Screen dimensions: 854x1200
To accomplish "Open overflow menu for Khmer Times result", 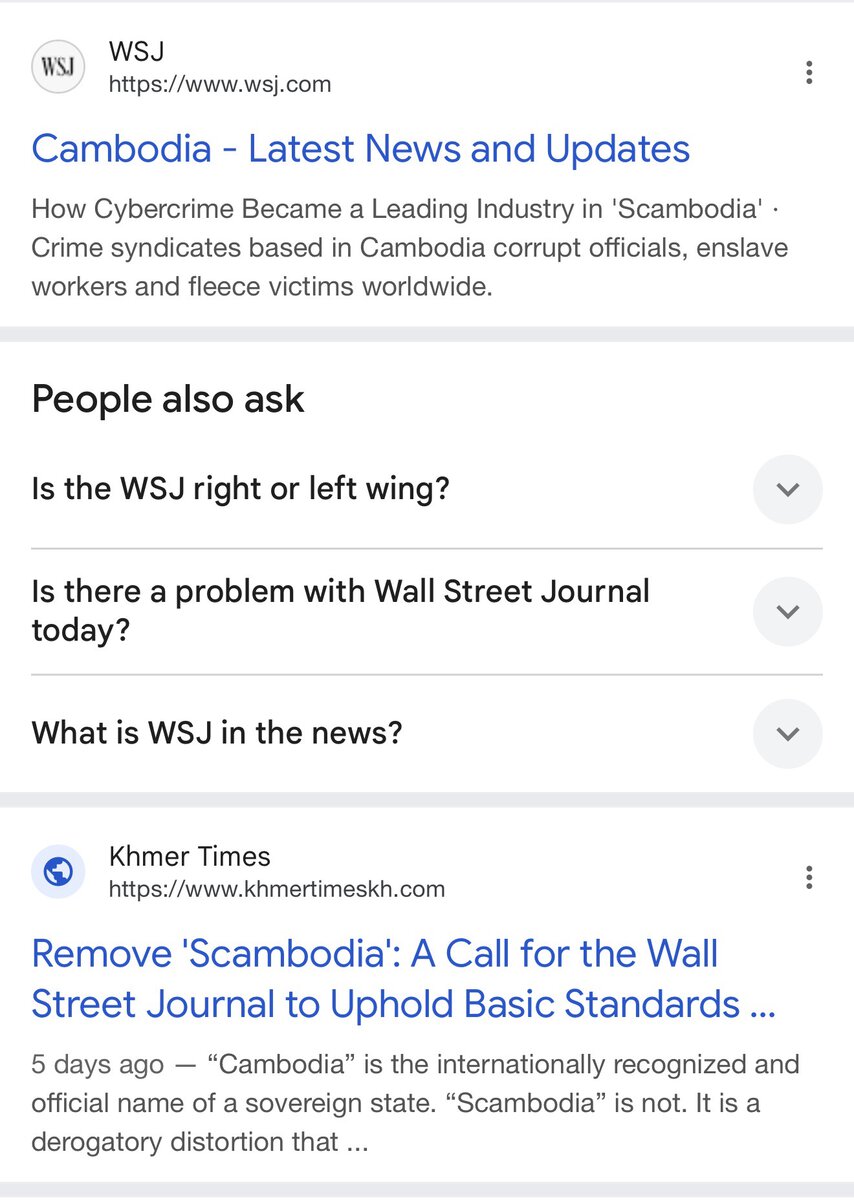I will click(x=808, y=878).
